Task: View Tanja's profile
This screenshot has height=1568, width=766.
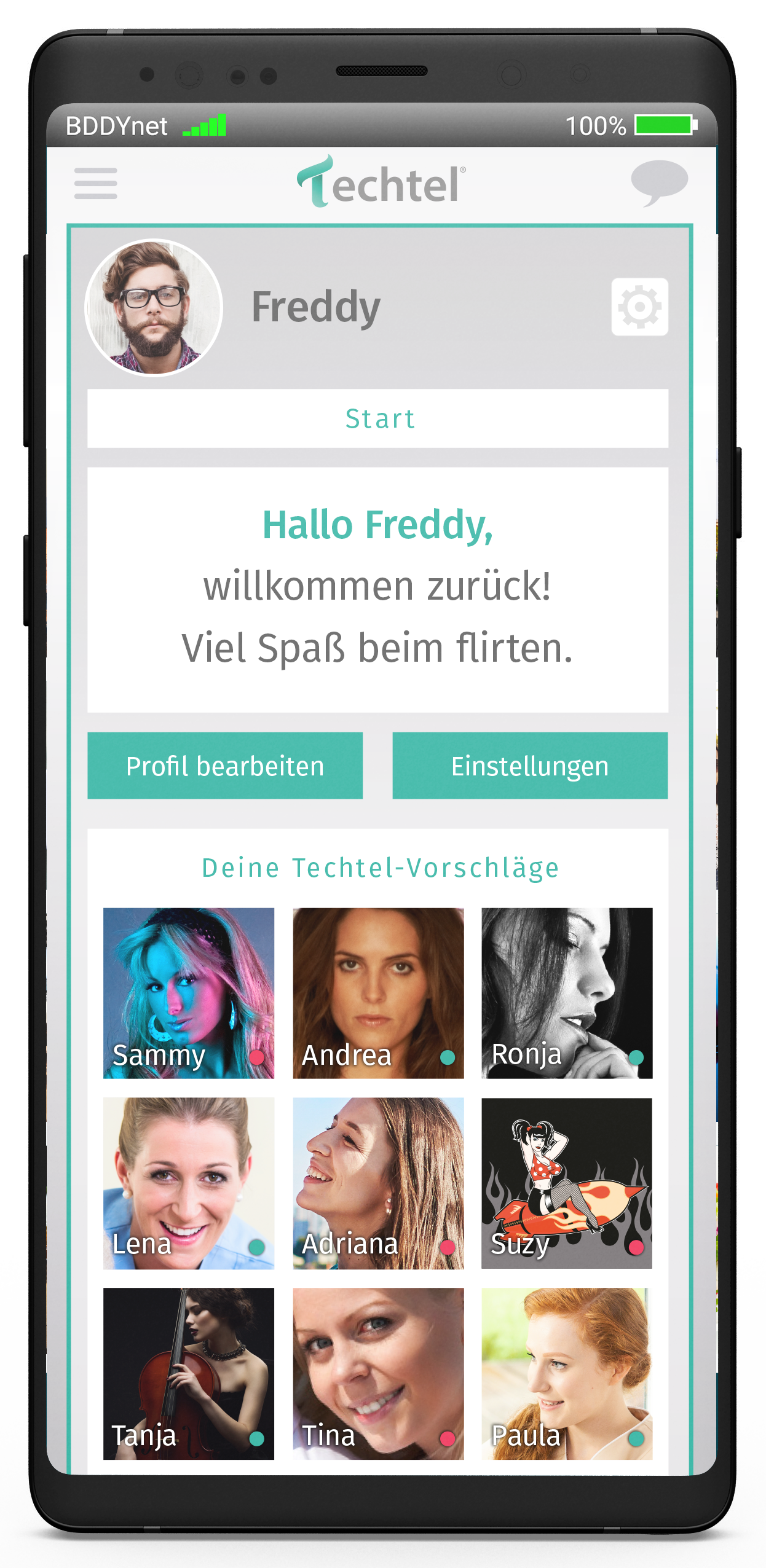Action: (189, 1374)
